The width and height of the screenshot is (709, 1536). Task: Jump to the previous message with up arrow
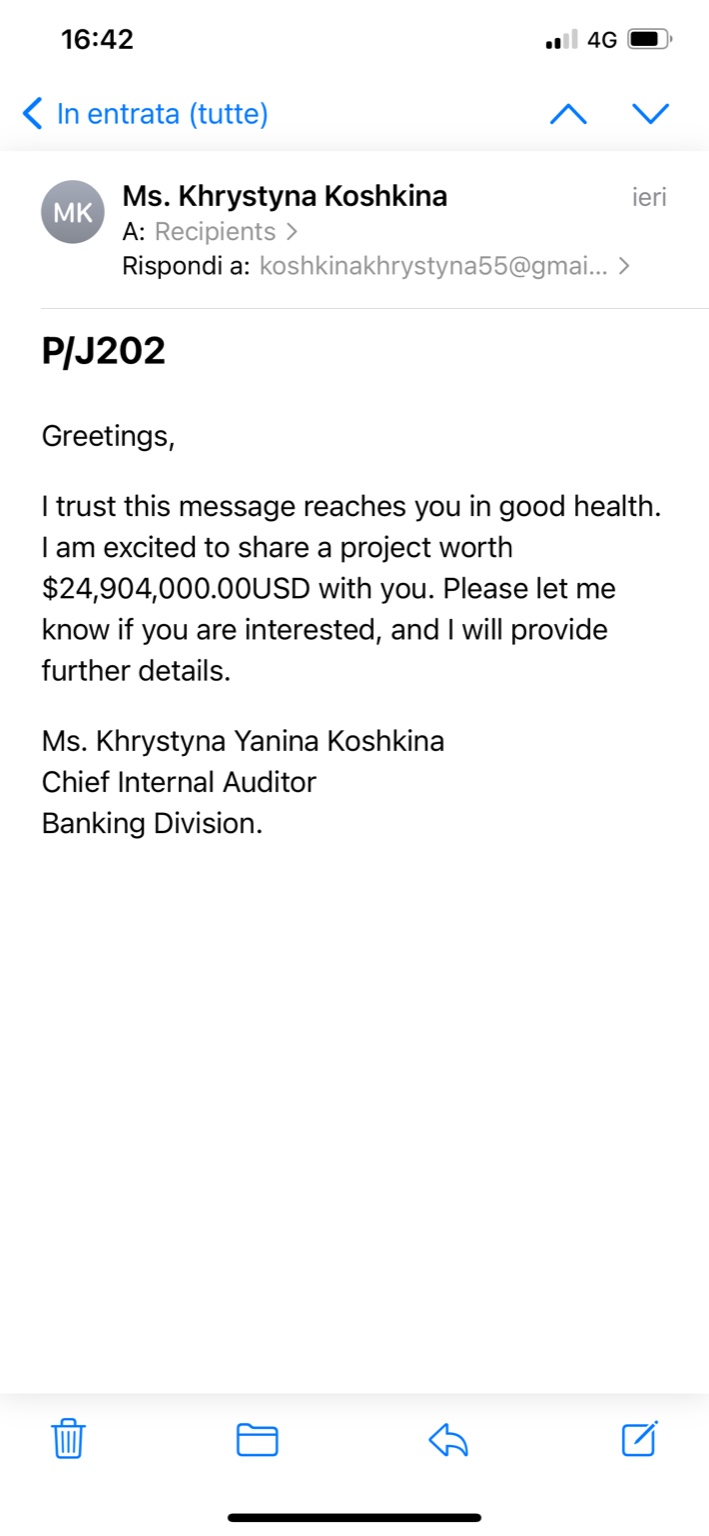point(568,114)
